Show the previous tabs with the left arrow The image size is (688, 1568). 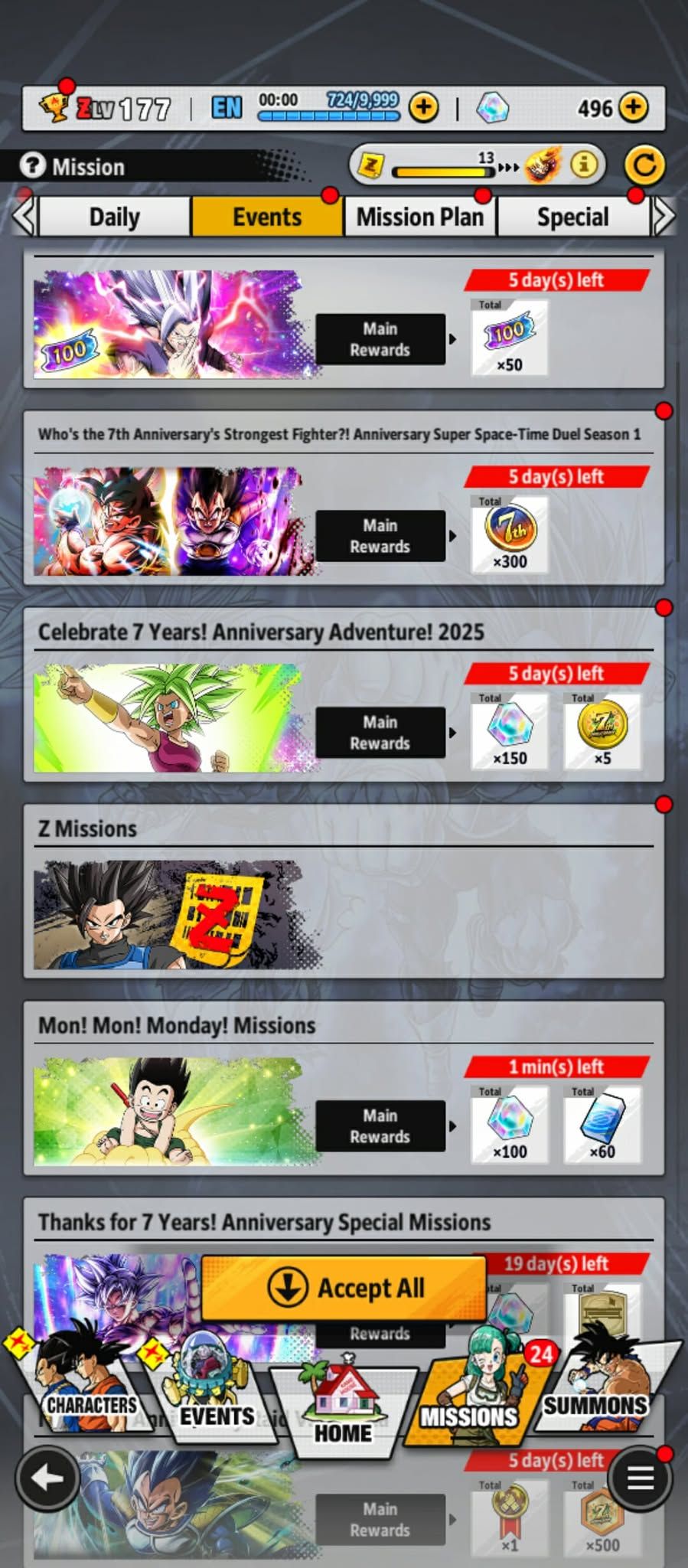[x=24, y=217]
